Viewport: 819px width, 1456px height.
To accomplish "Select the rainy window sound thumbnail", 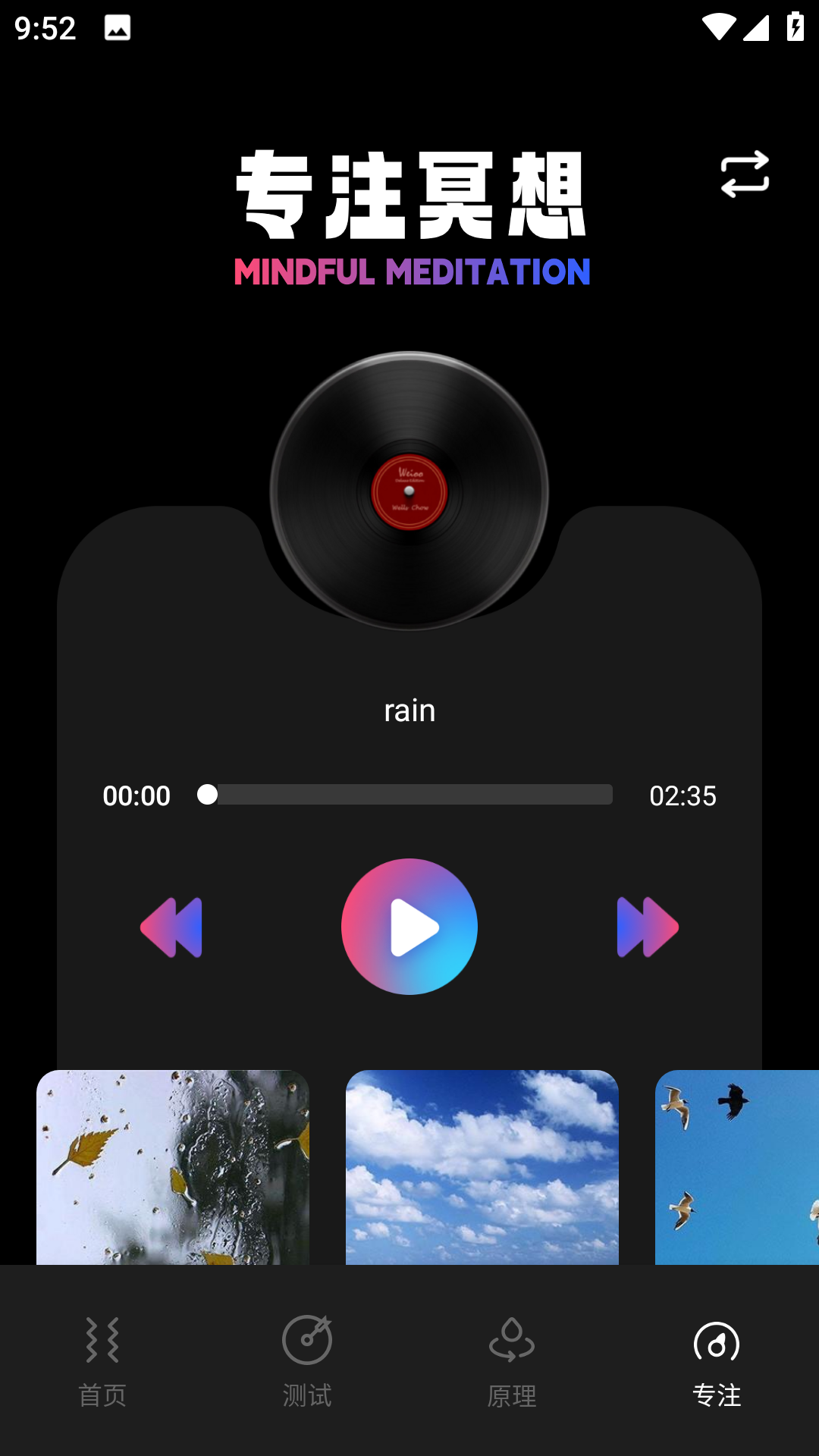I will click(x=173, y=1166).
